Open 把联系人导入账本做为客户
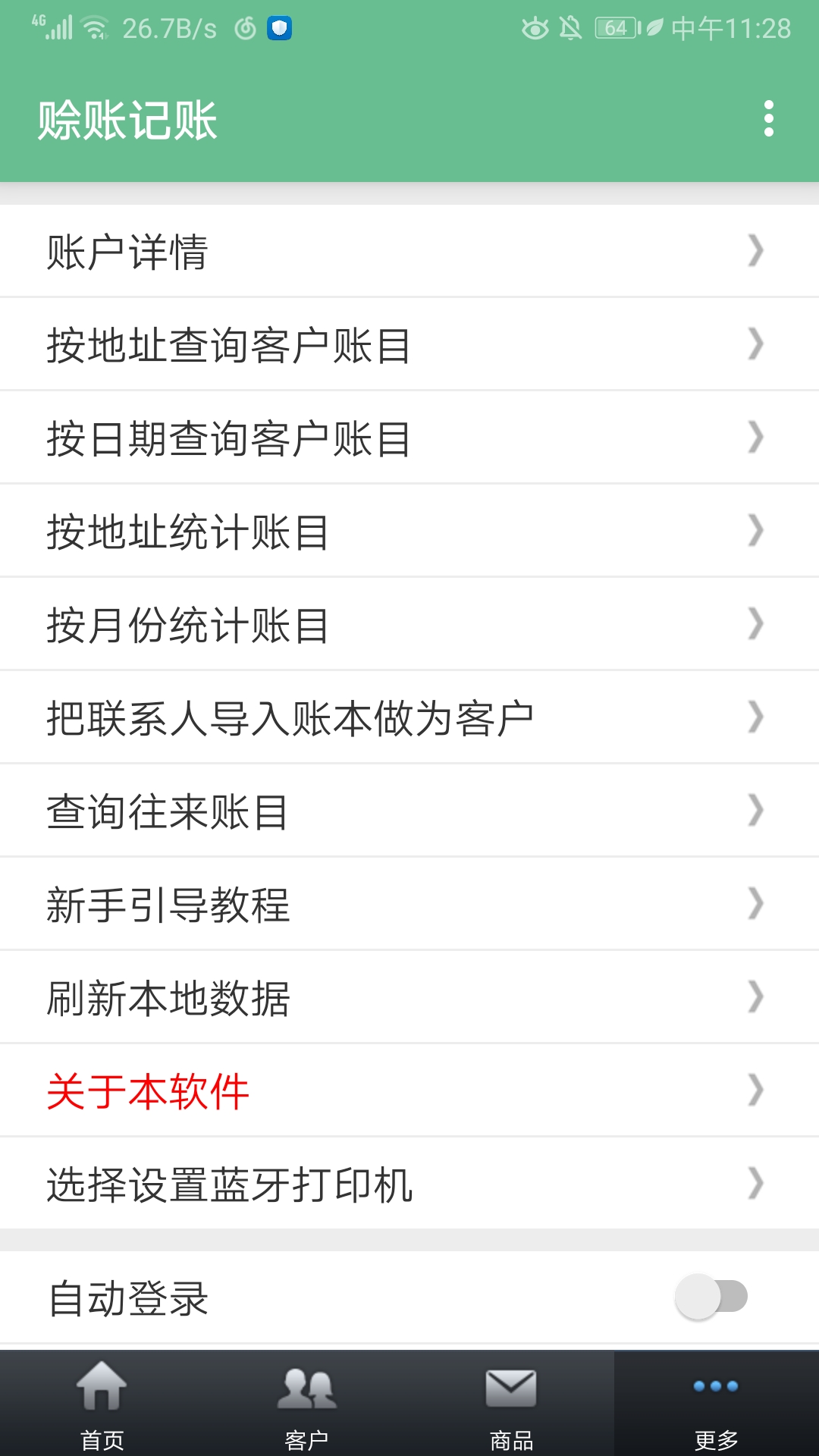This screenshot has height=1456, width=819. [x=409, y=718]
